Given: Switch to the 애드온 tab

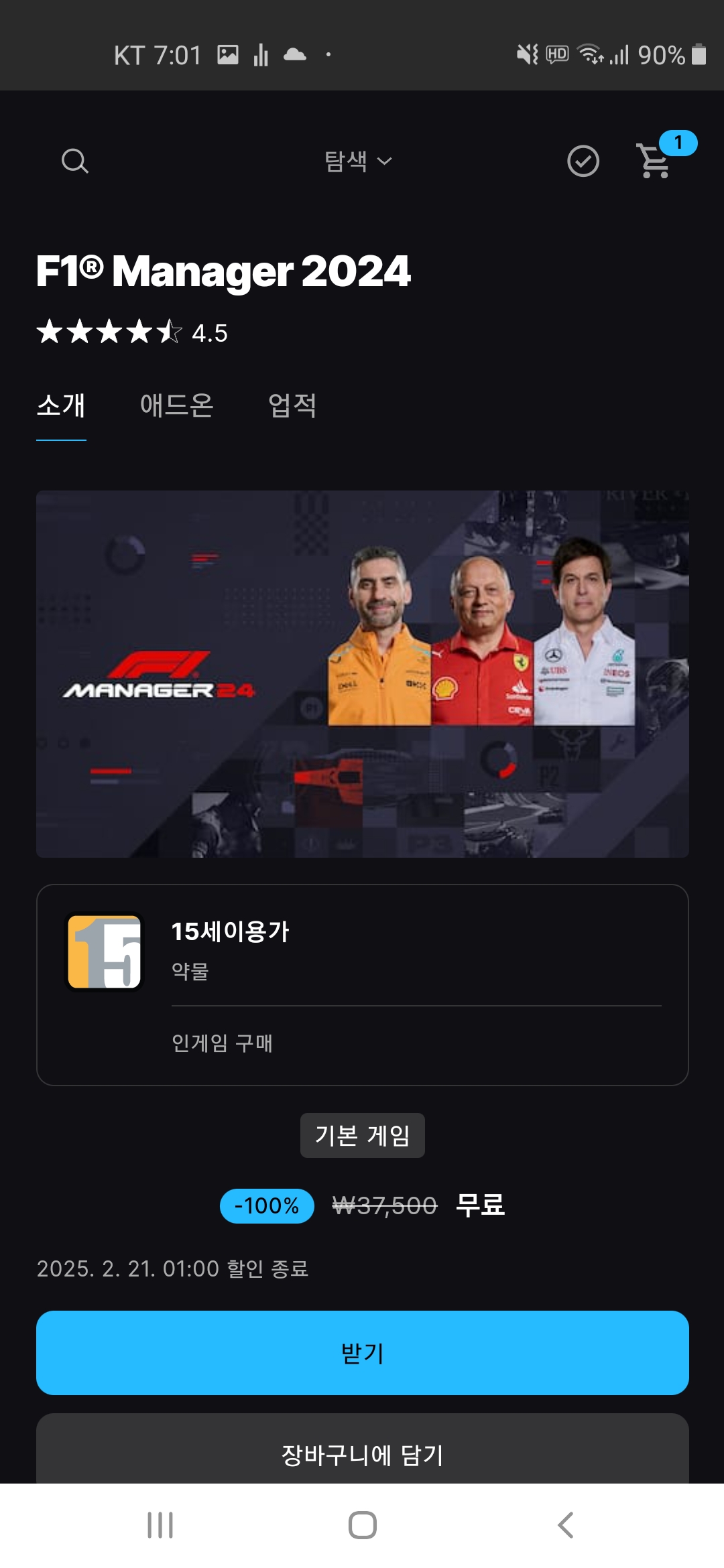Looking at the screenshot, I should (176, 405).
